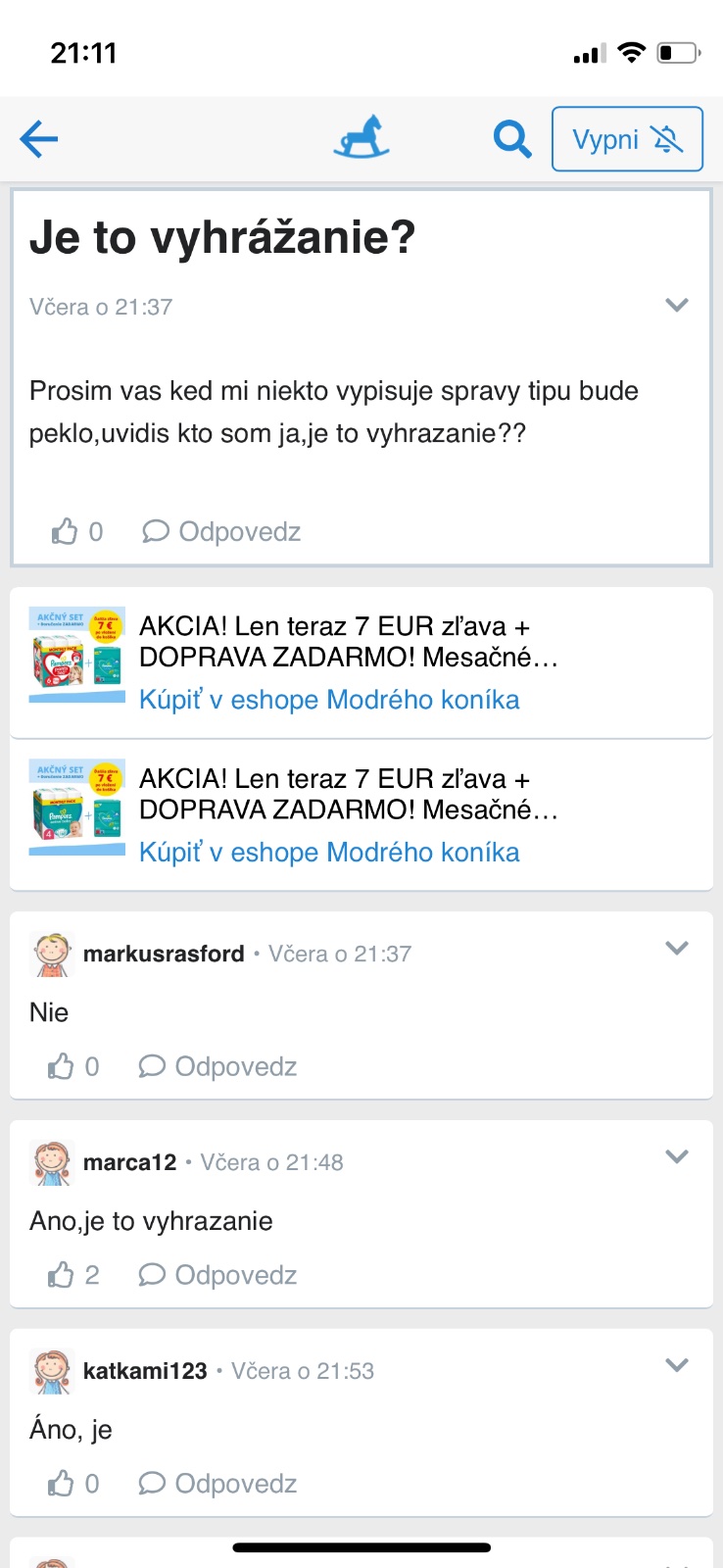Reply to the main post via Odpovedz
723x1568 pixels.
[222, 532]
